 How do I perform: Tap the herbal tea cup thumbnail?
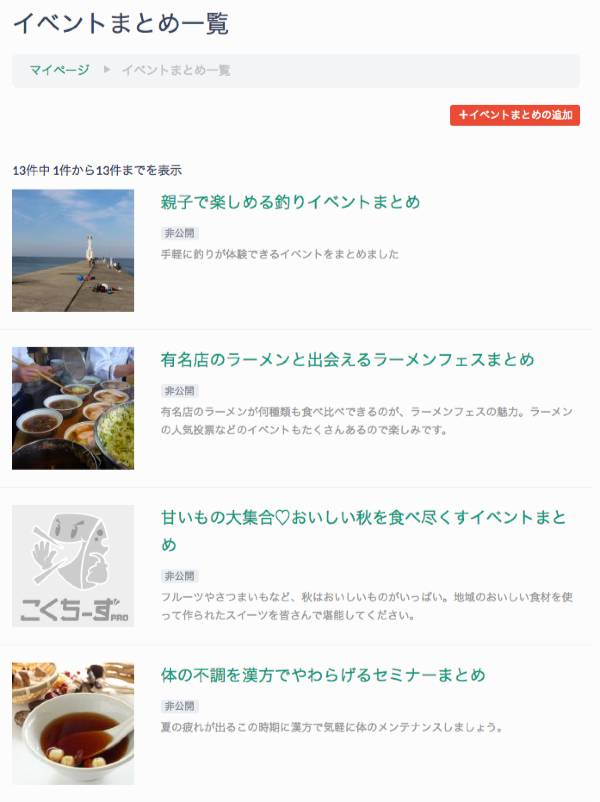(73, 723)
